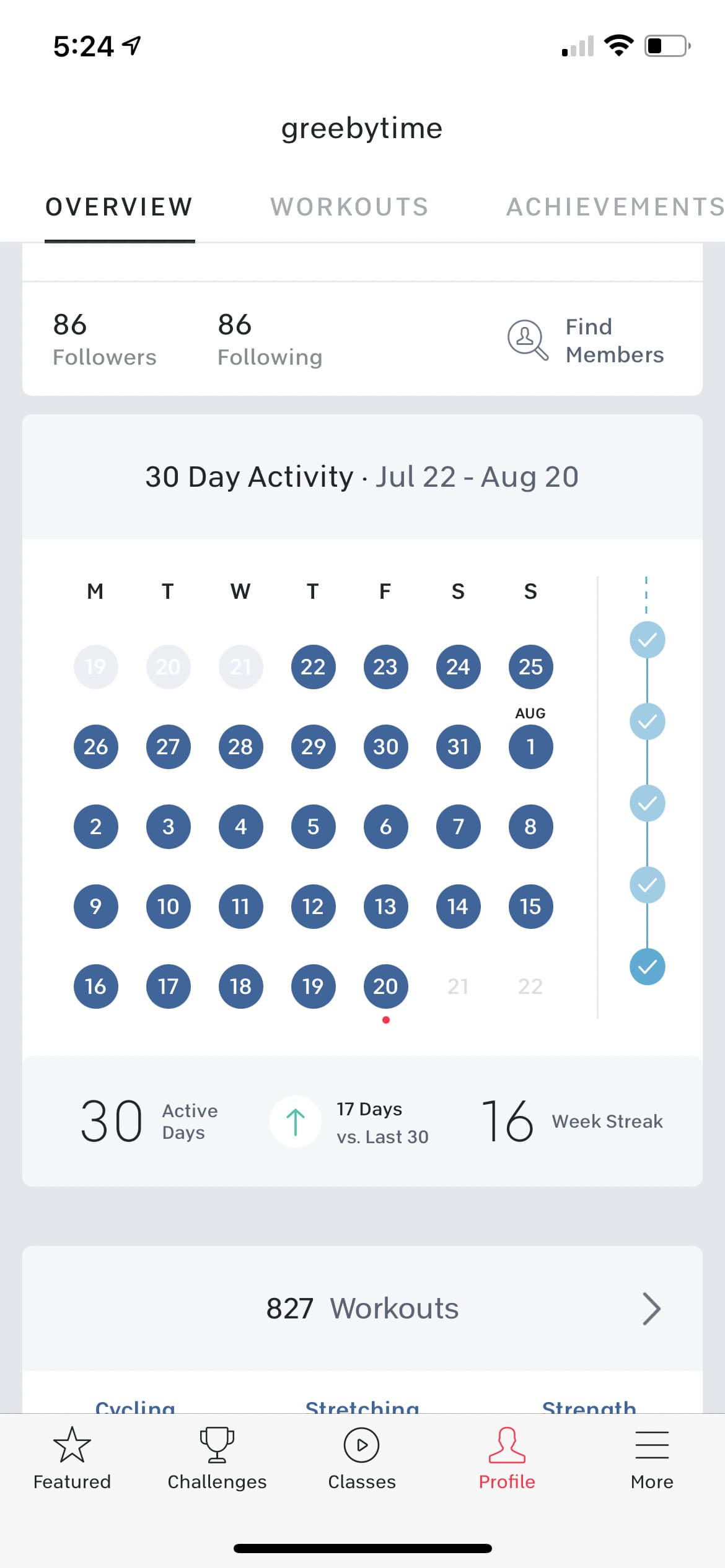Screen dimensions: 725x1568
Task: View the 86 Following list
Action: (270, 339)
